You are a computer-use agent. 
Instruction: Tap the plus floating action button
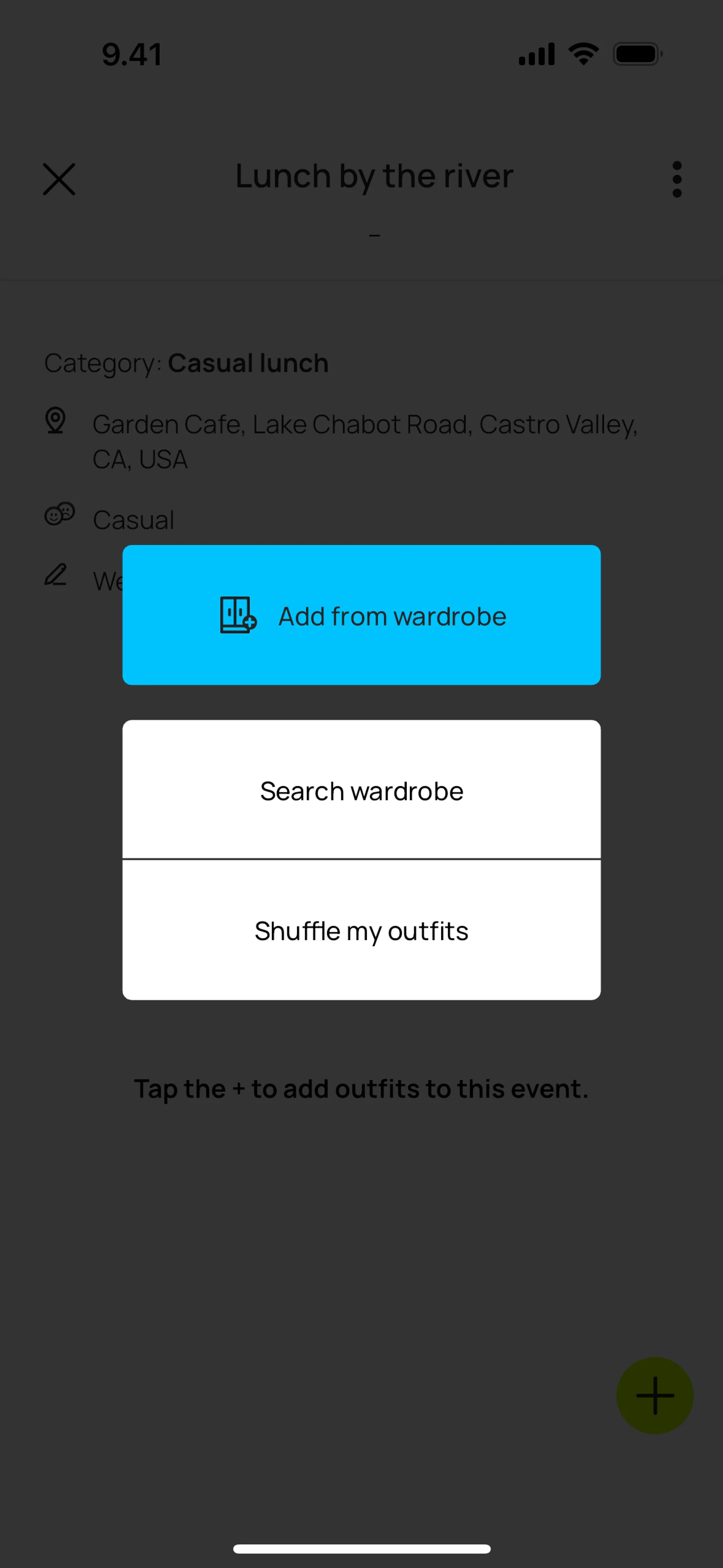(654, 1395)
